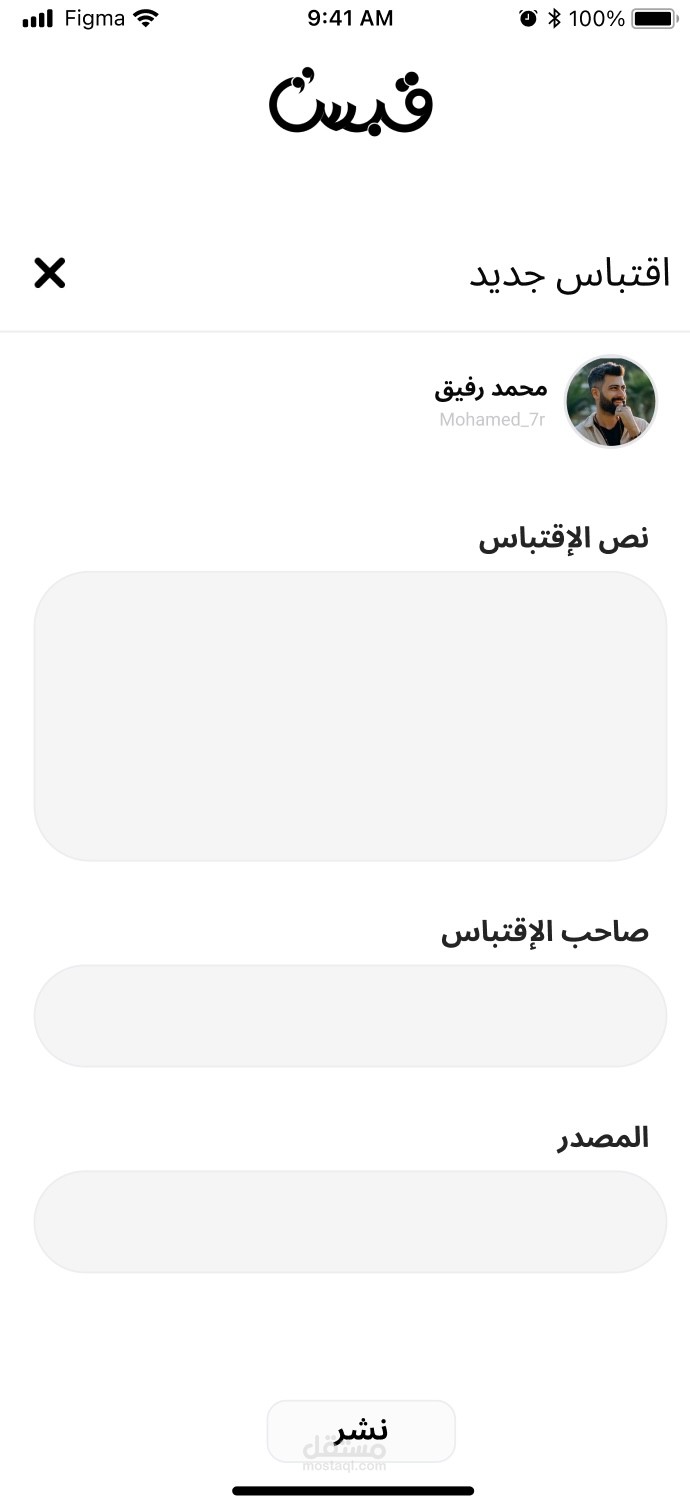This screenshot has width=690, height=1503.
Task: Tap the quote text field
Action: pyautogui.click(x=350, y=716)
